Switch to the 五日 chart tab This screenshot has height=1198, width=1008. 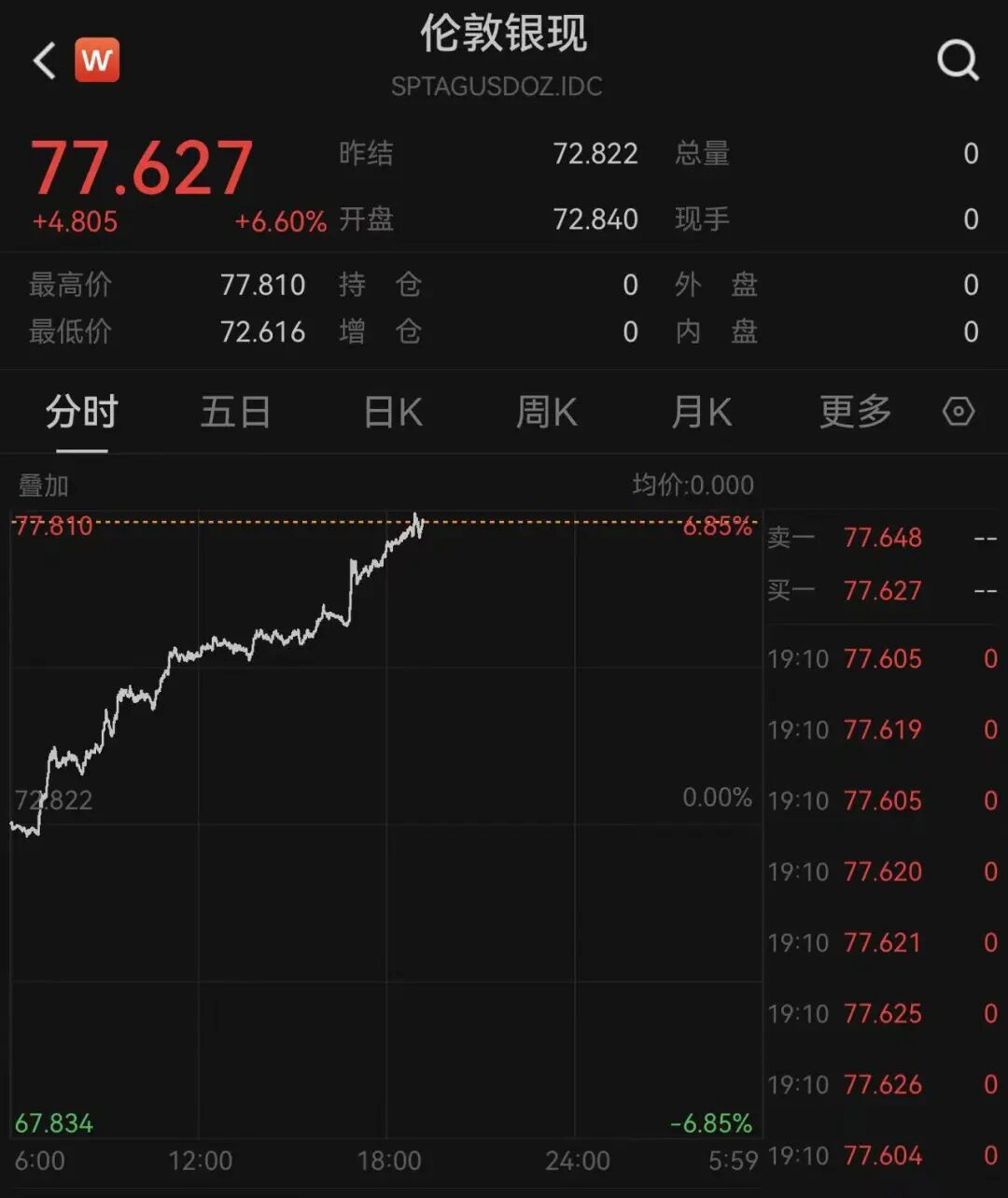(x=236, y=412)
